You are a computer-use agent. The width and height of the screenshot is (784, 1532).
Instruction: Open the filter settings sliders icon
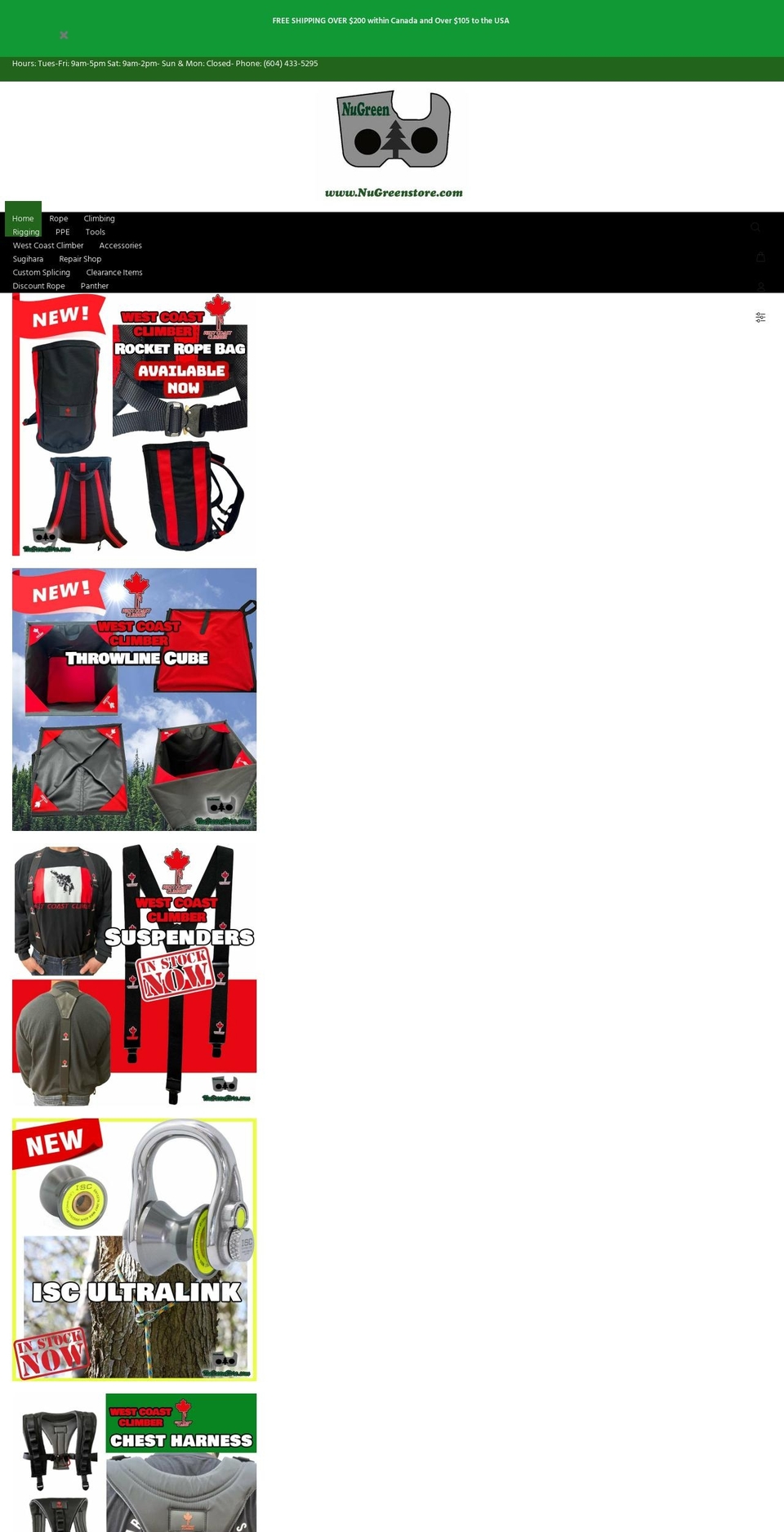pyautogui.click(x=760, y=318)
